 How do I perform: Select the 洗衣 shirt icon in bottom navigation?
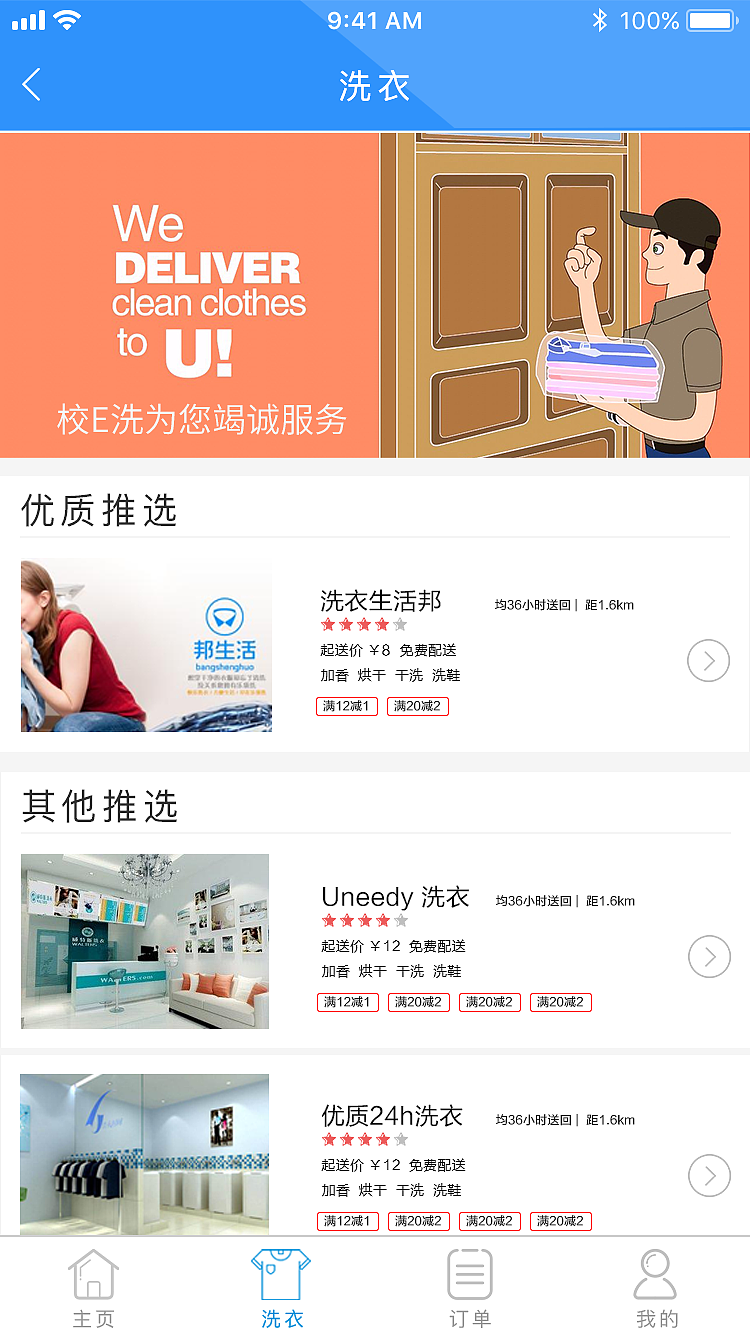pyautogui.click(x=281, y=1274)
